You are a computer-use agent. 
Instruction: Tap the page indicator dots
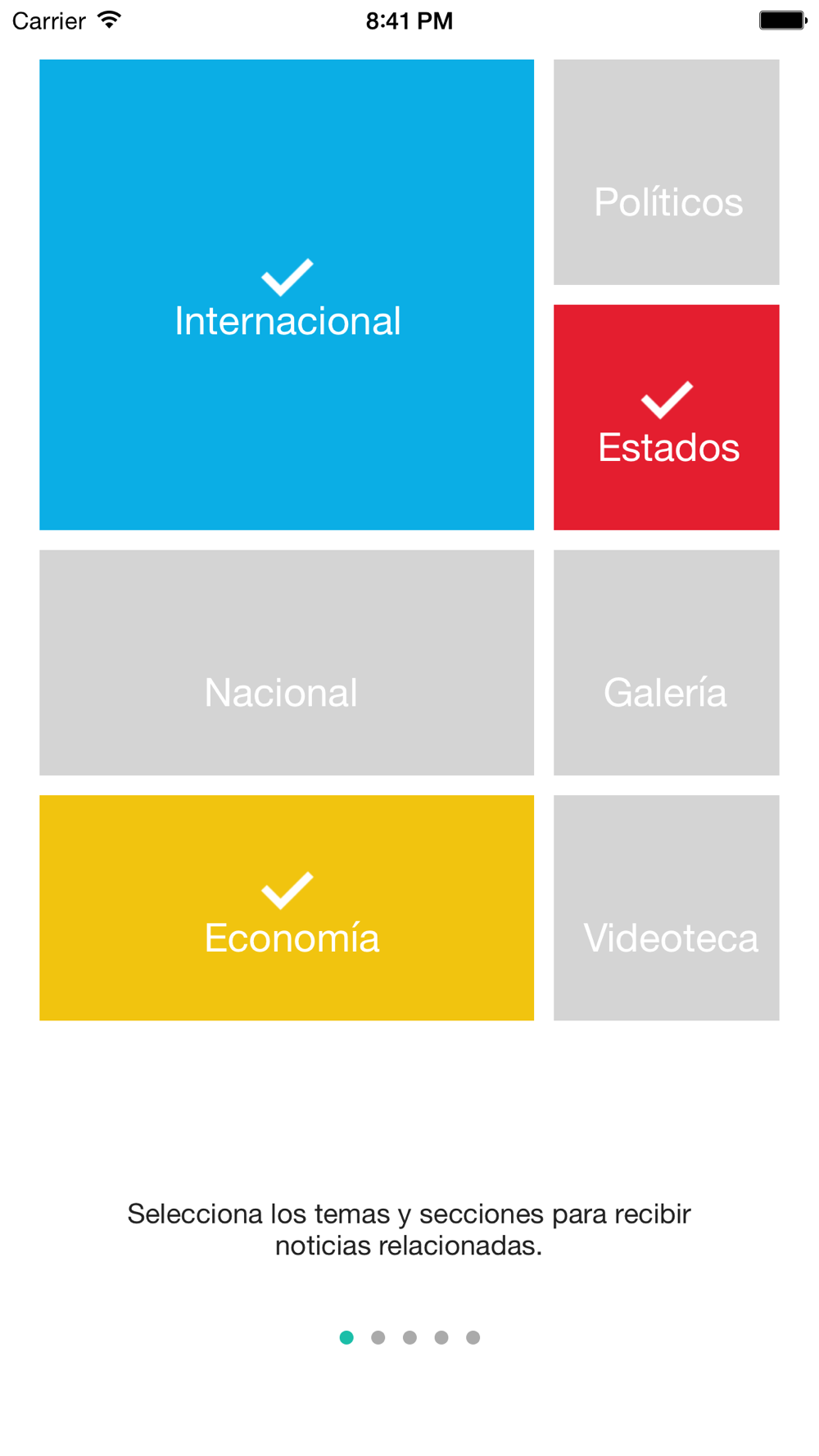[409, 1337]
